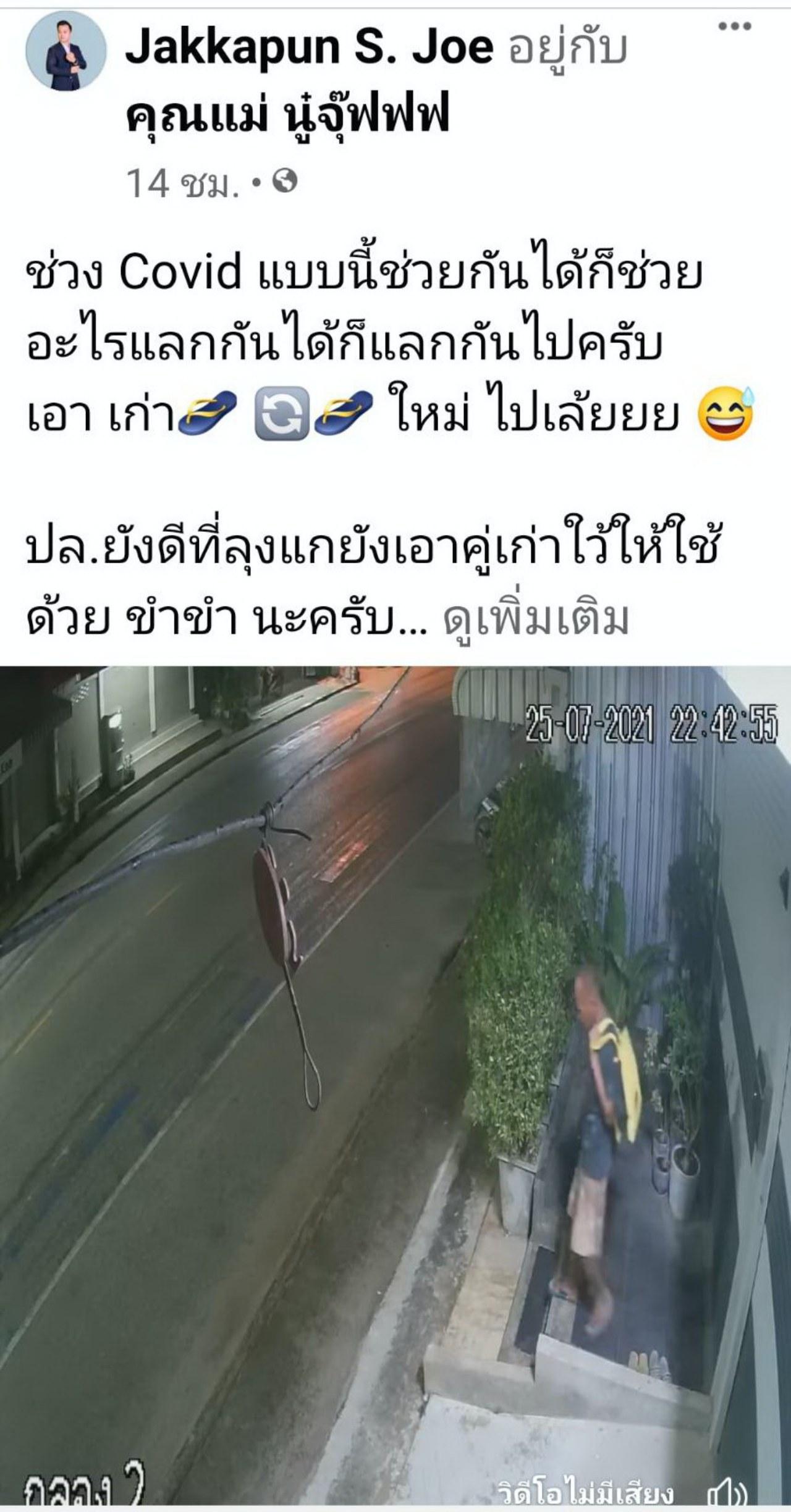Open Jakkapun S. Joe's profile picture
This screenshot has width=791, height=1512.
coord(66,51)
